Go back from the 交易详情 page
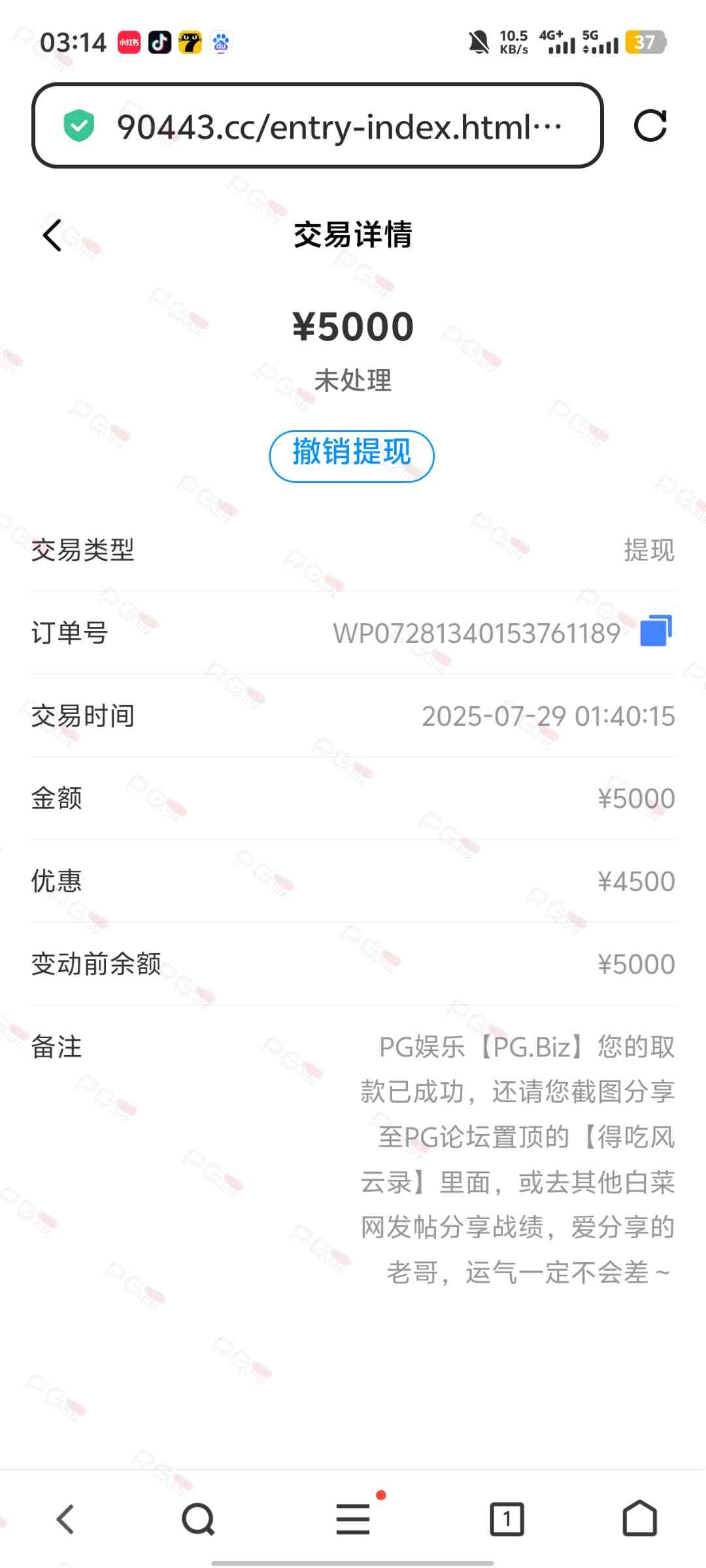Viewport: 706px width, 1568px height. [x=52, y=235]
